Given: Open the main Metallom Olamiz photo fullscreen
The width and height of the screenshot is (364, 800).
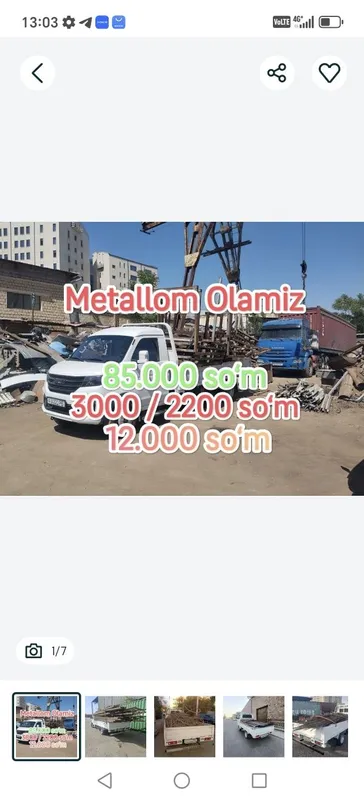Looking at the screenshot, I should click(x=182, y=358).
